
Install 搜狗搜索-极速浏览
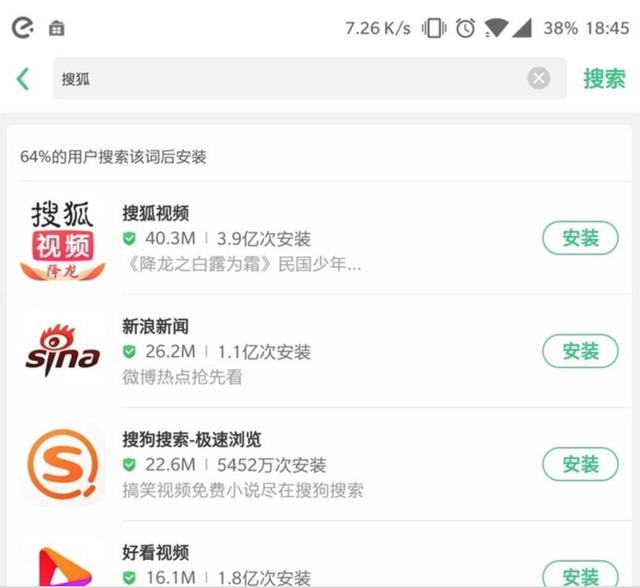coord(580,464)
